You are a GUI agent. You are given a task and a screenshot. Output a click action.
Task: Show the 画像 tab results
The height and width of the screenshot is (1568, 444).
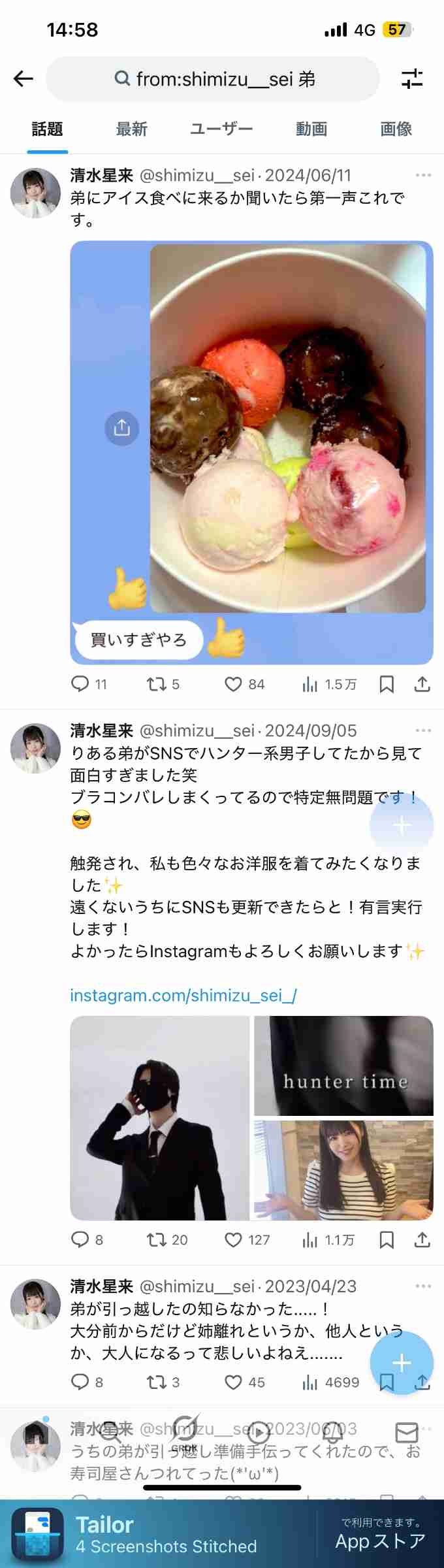396,129
